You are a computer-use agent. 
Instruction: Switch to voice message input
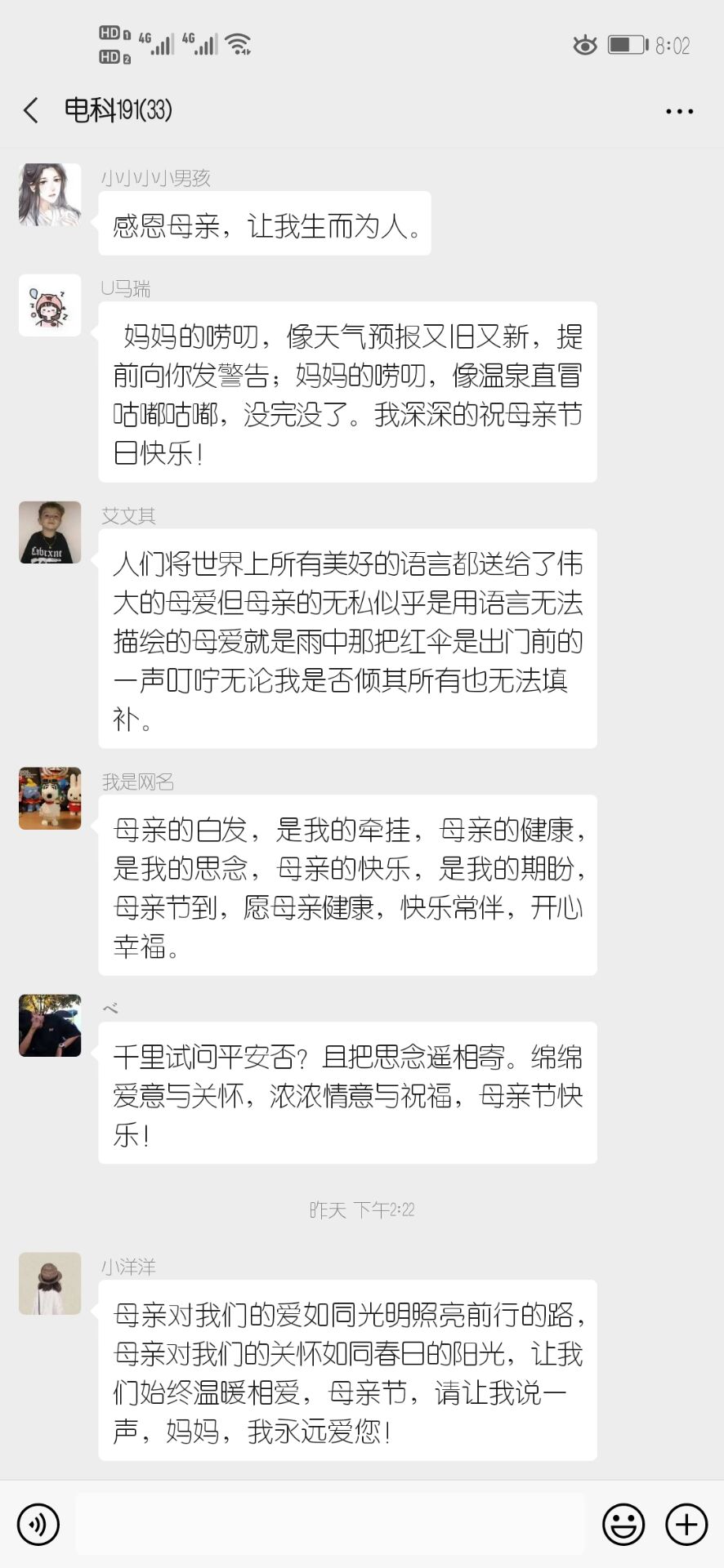tap(38, 1524)
